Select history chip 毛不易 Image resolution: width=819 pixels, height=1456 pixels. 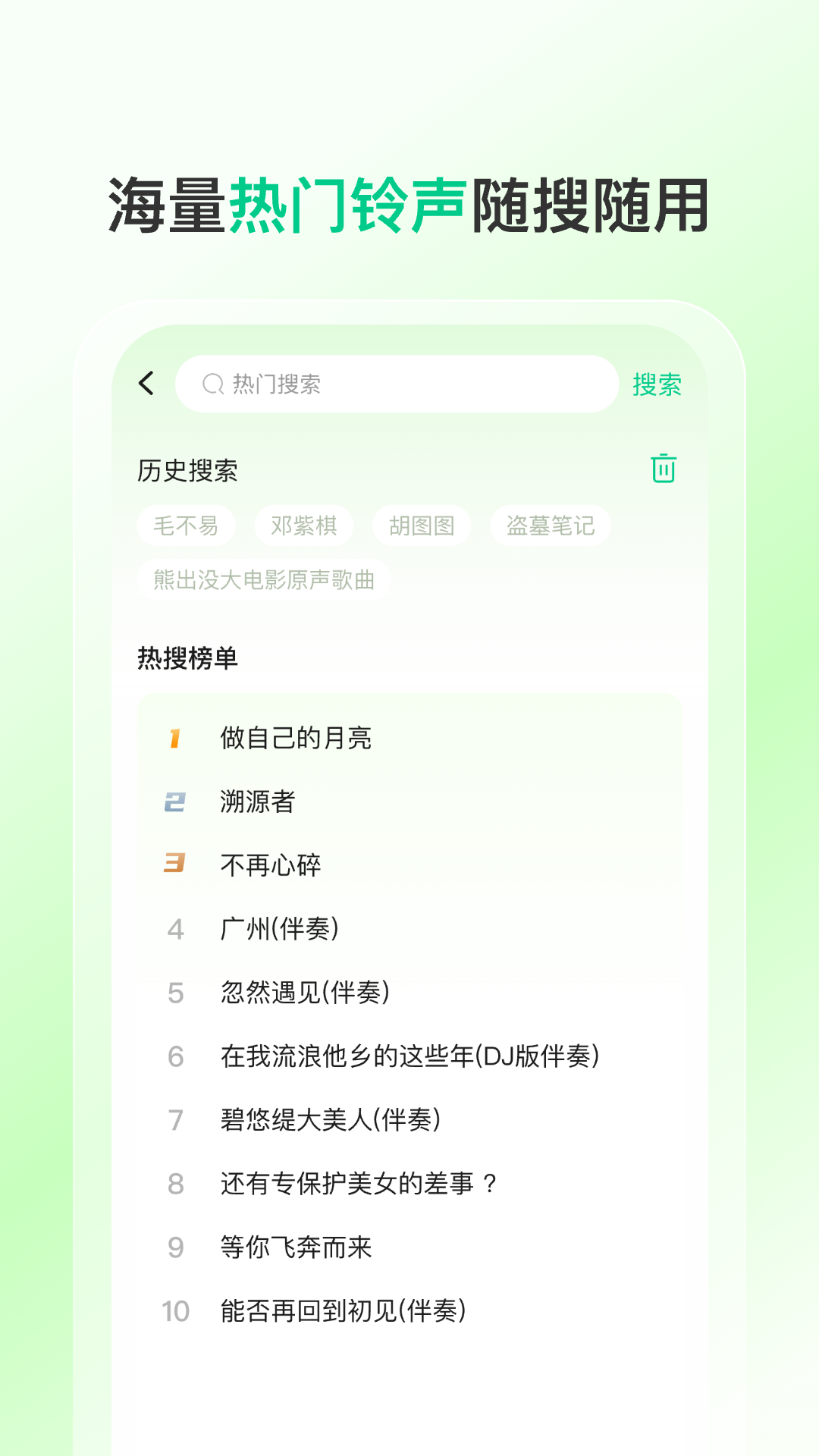click(x=186, y=525)
